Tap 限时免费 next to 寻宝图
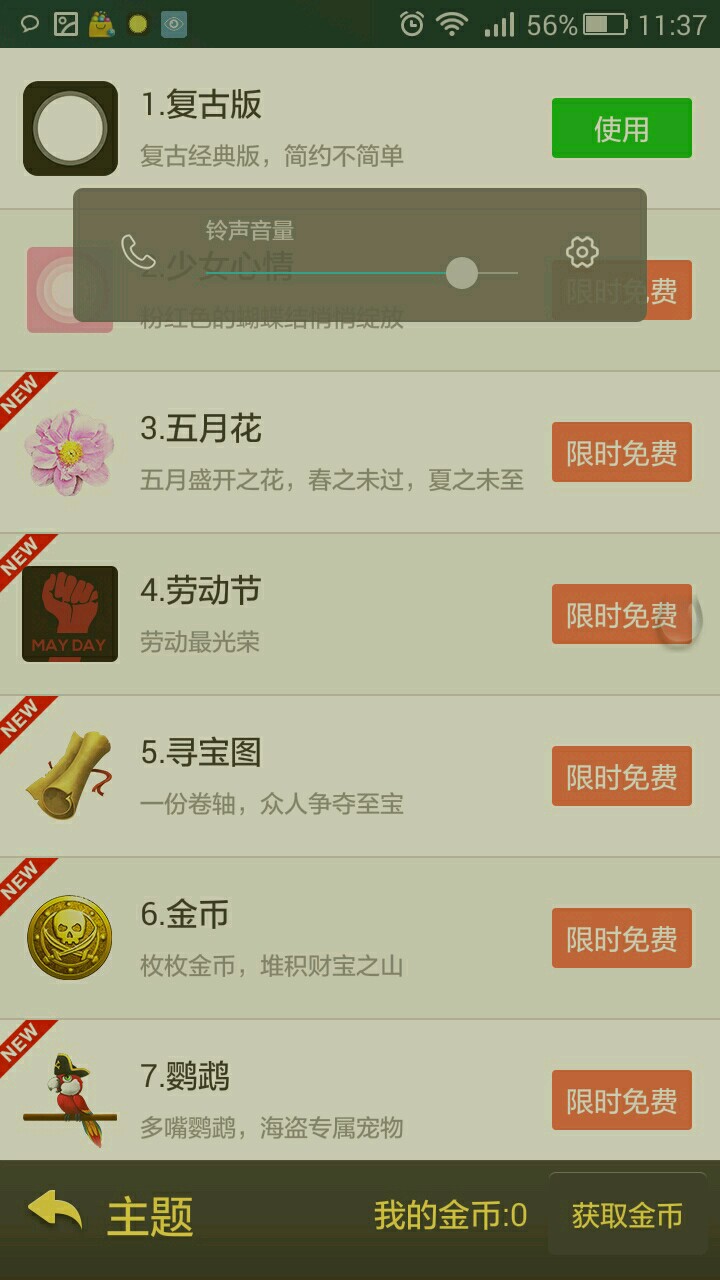Viewport: 720px width, 1280px height. [x=621, y=777]
